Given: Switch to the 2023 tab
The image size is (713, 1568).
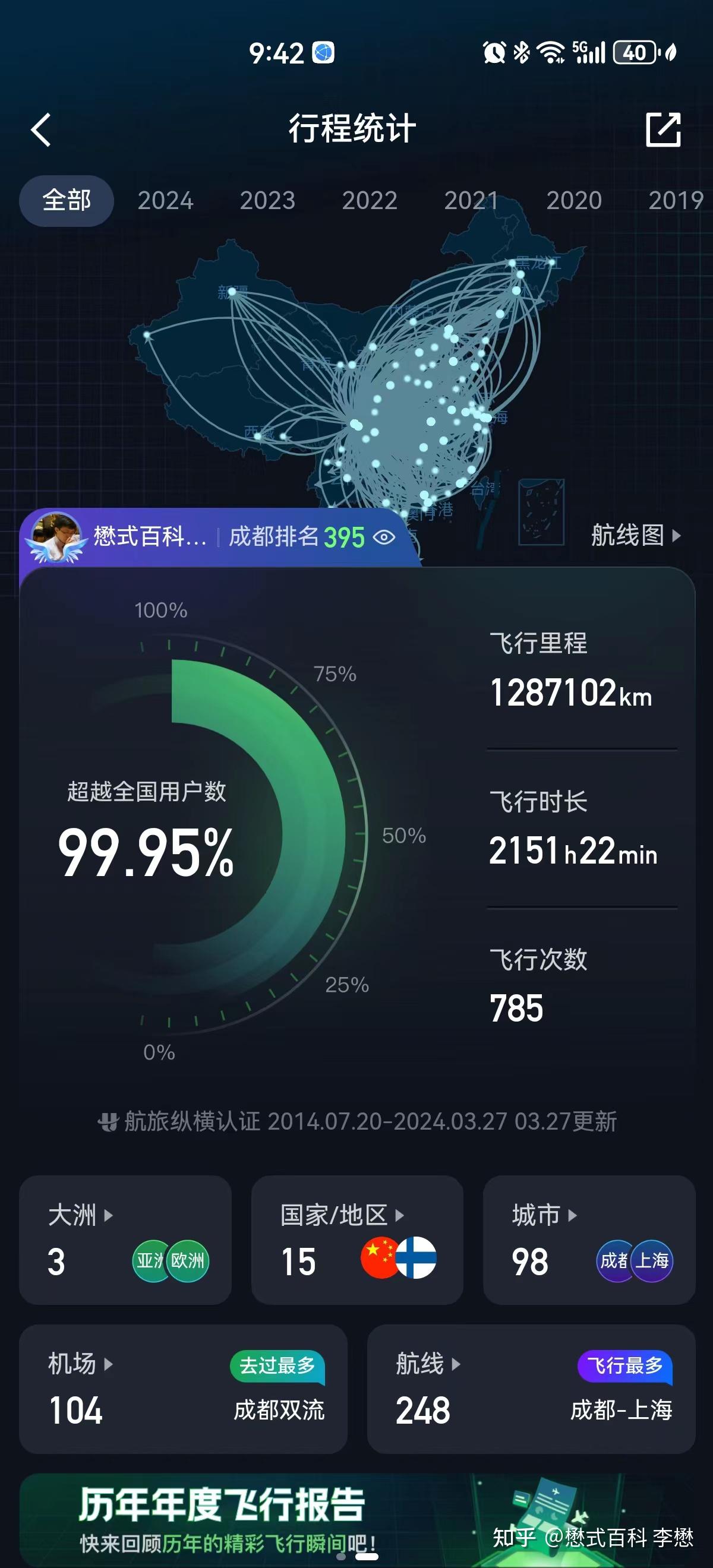Looking at the screenshot, I should click(267, 201).
